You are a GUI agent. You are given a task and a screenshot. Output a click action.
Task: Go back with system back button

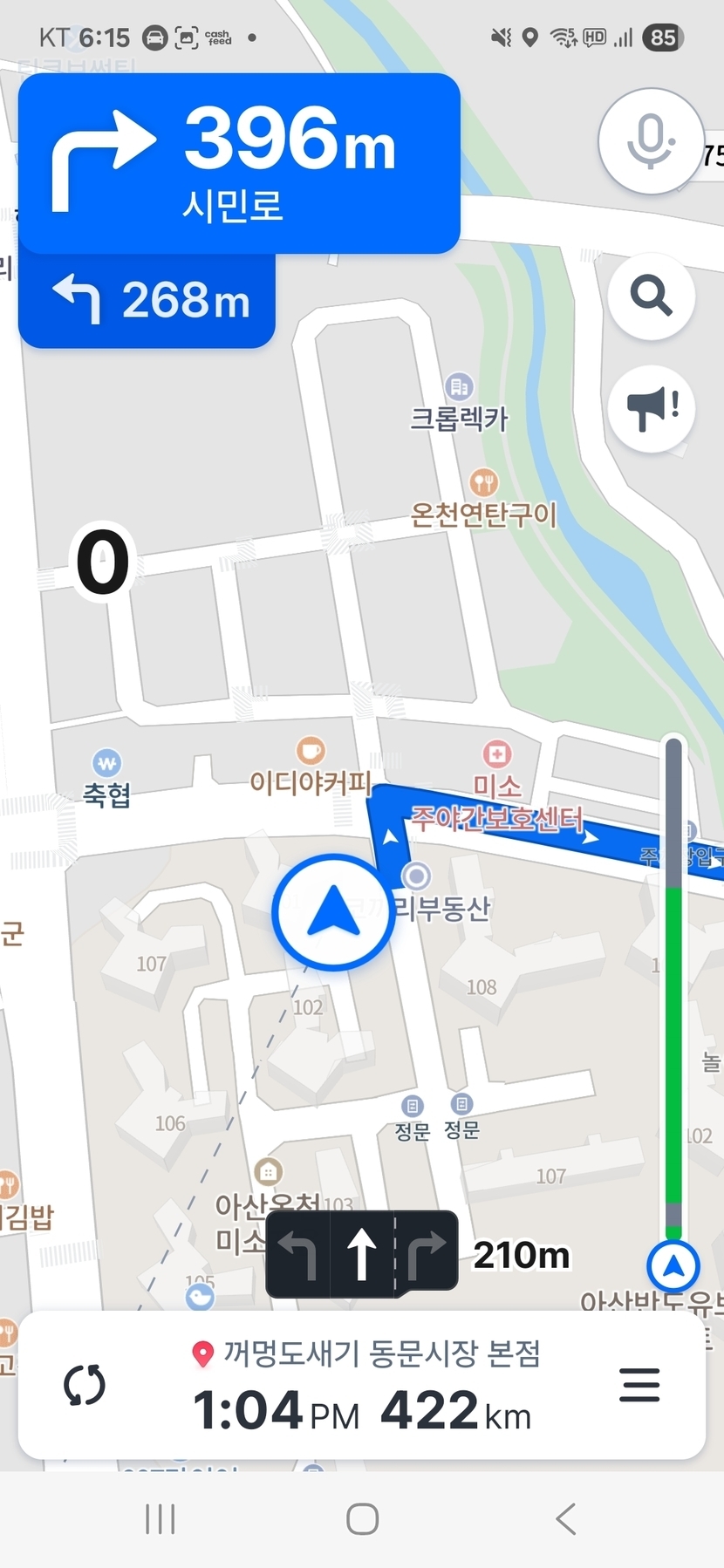(x=565, y=1519)
